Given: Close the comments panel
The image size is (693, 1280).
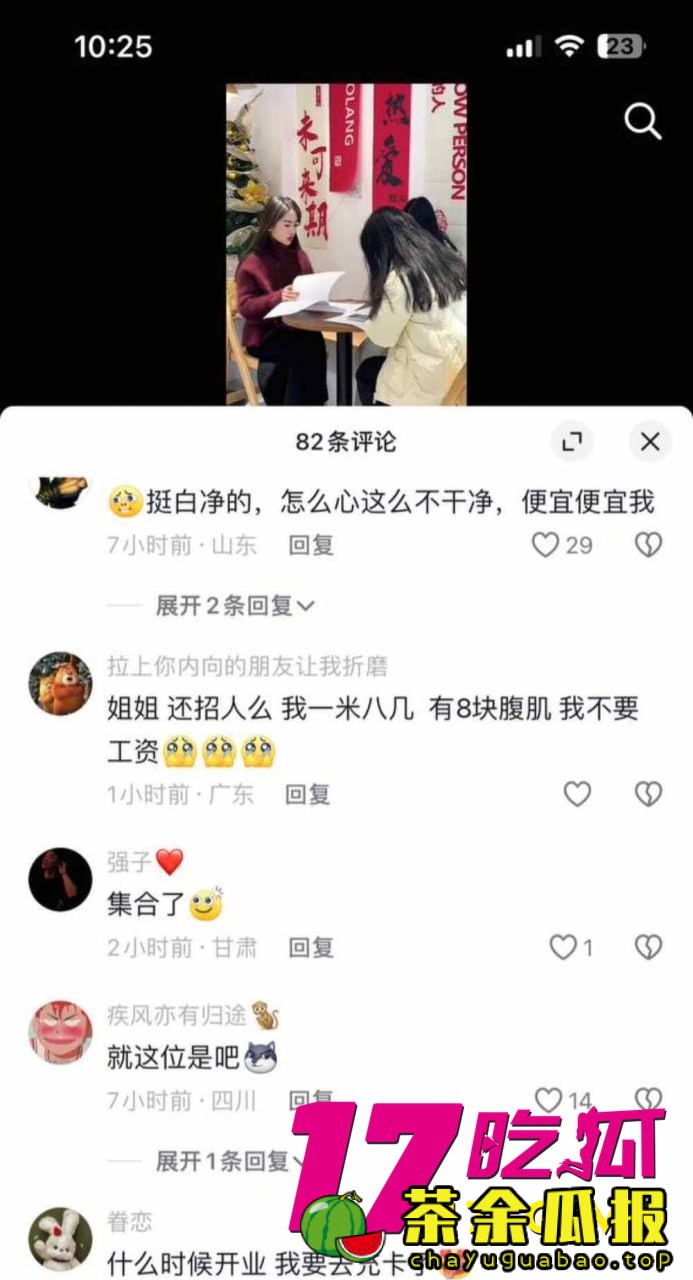Looking at the screenshot, I should (x=650, y=441).
